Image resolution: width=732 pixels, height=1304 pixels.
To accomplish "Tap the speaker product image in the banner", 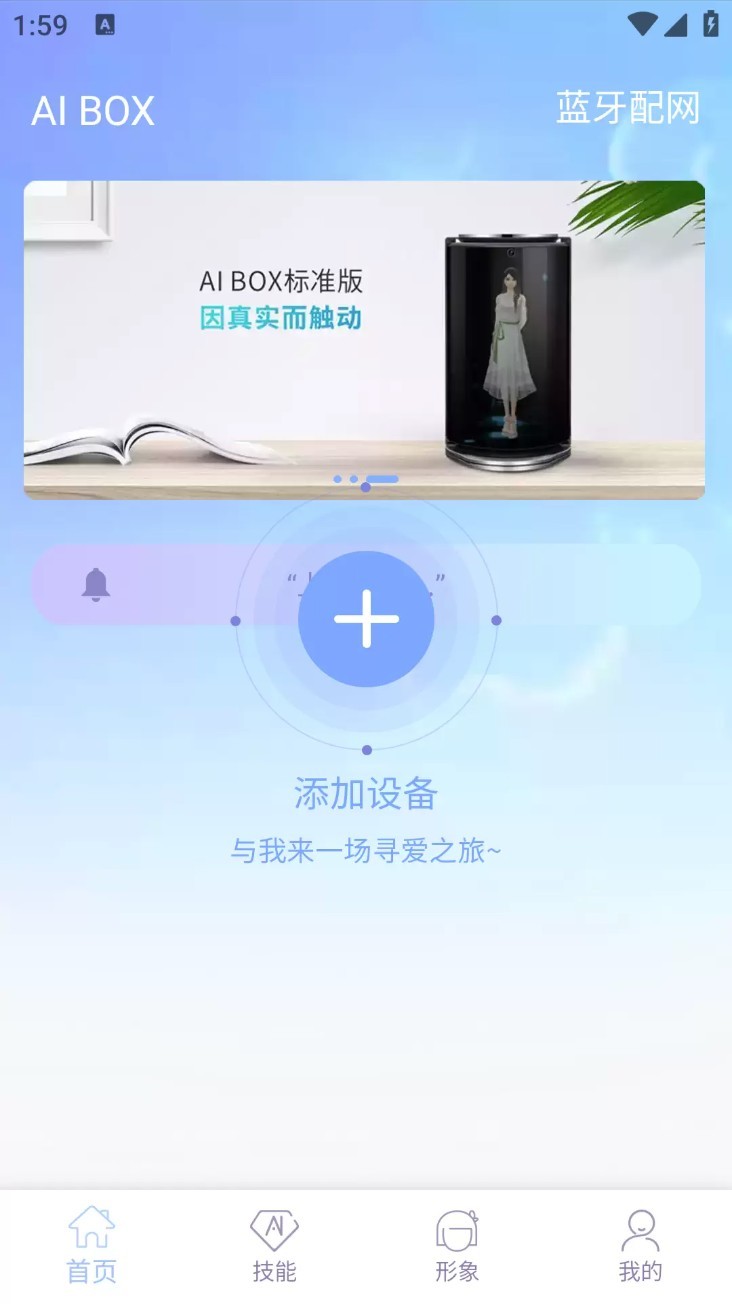I will (508, 350).
